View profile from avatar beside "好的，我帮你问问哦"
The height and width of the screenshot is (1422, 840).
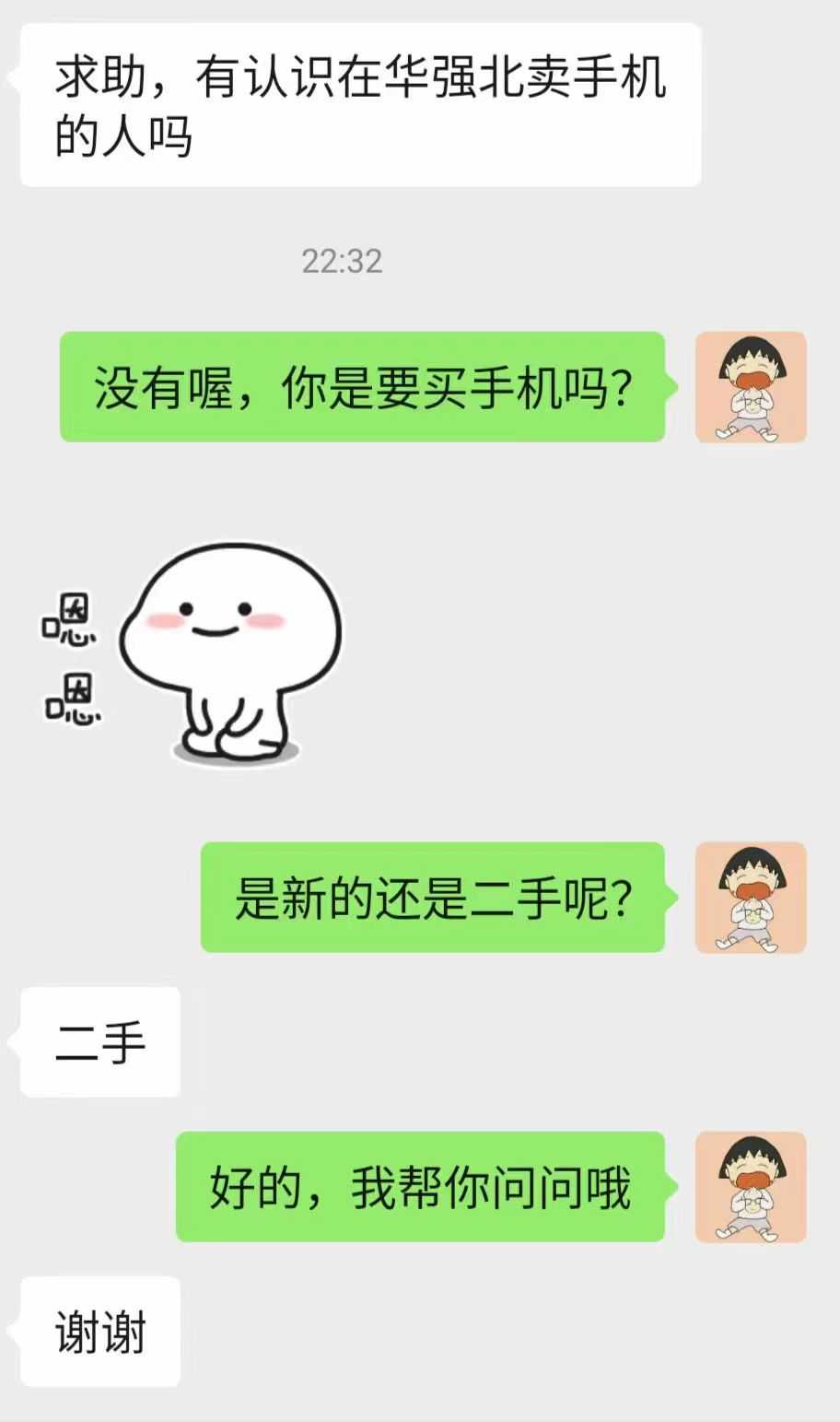pyautogui.click(x=751, y=1187)
